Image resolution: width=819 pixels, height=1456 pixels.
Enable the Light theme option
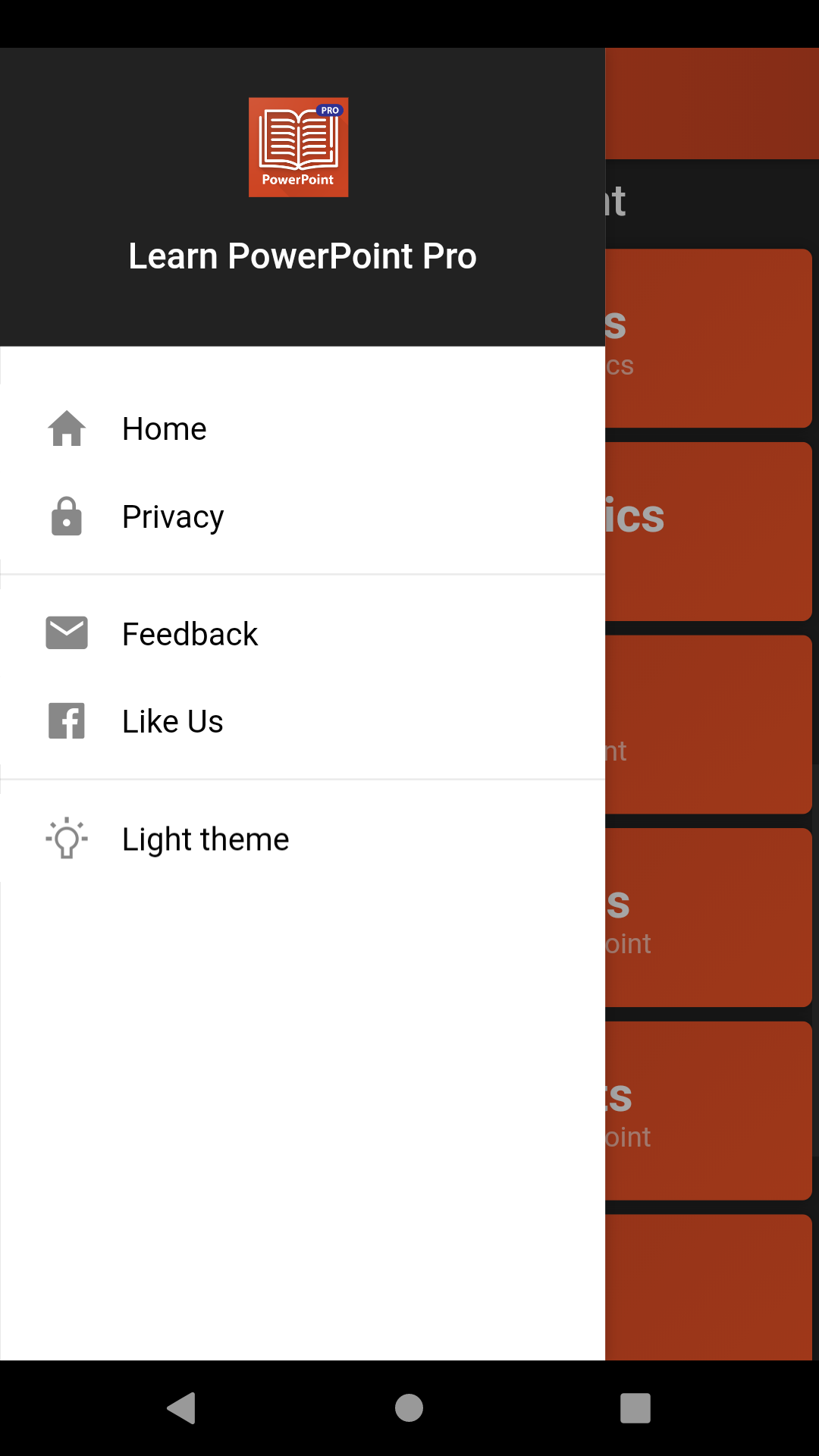206,838
